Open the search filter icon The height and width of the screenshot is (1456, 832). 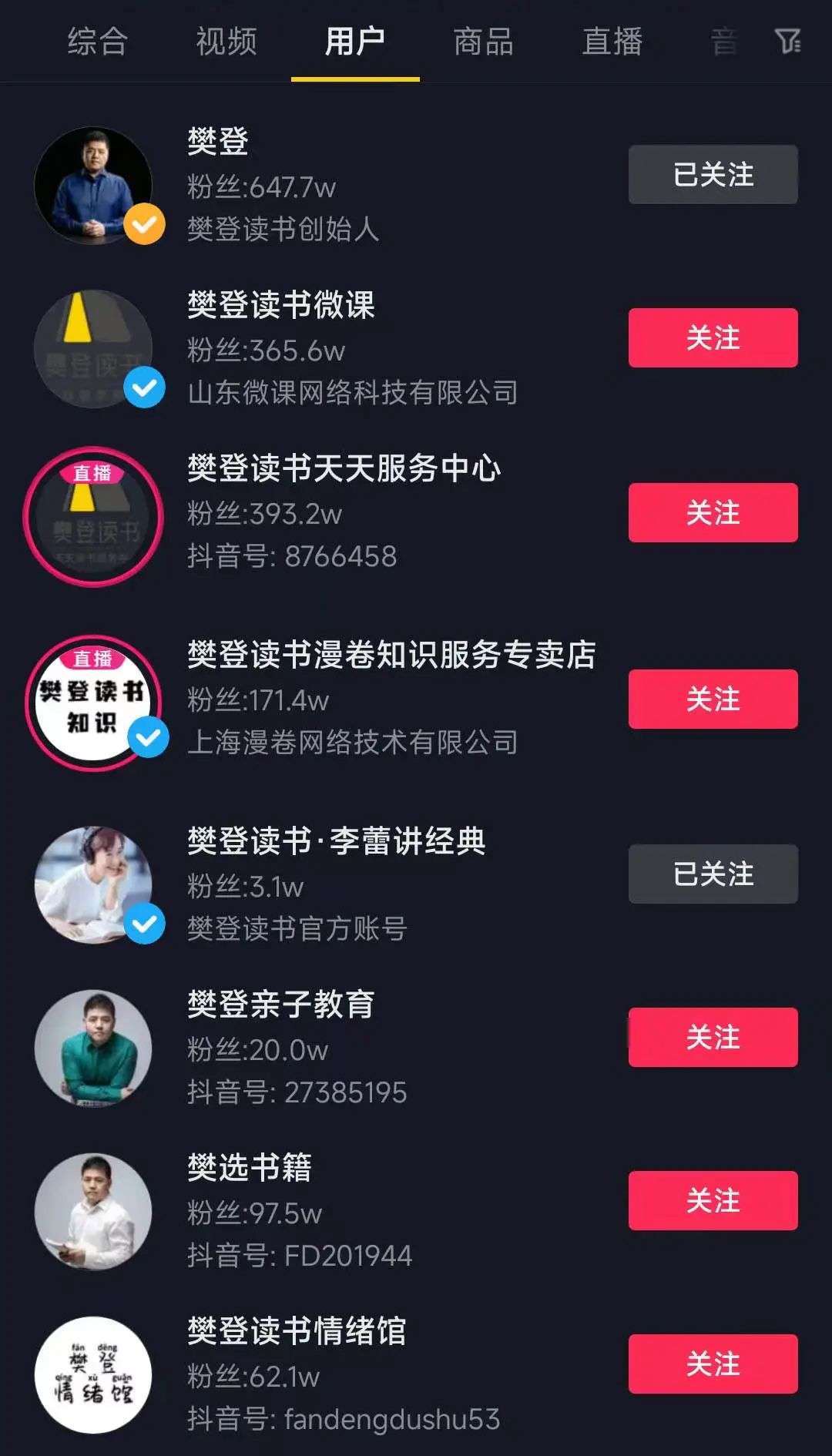click(787, 42)
